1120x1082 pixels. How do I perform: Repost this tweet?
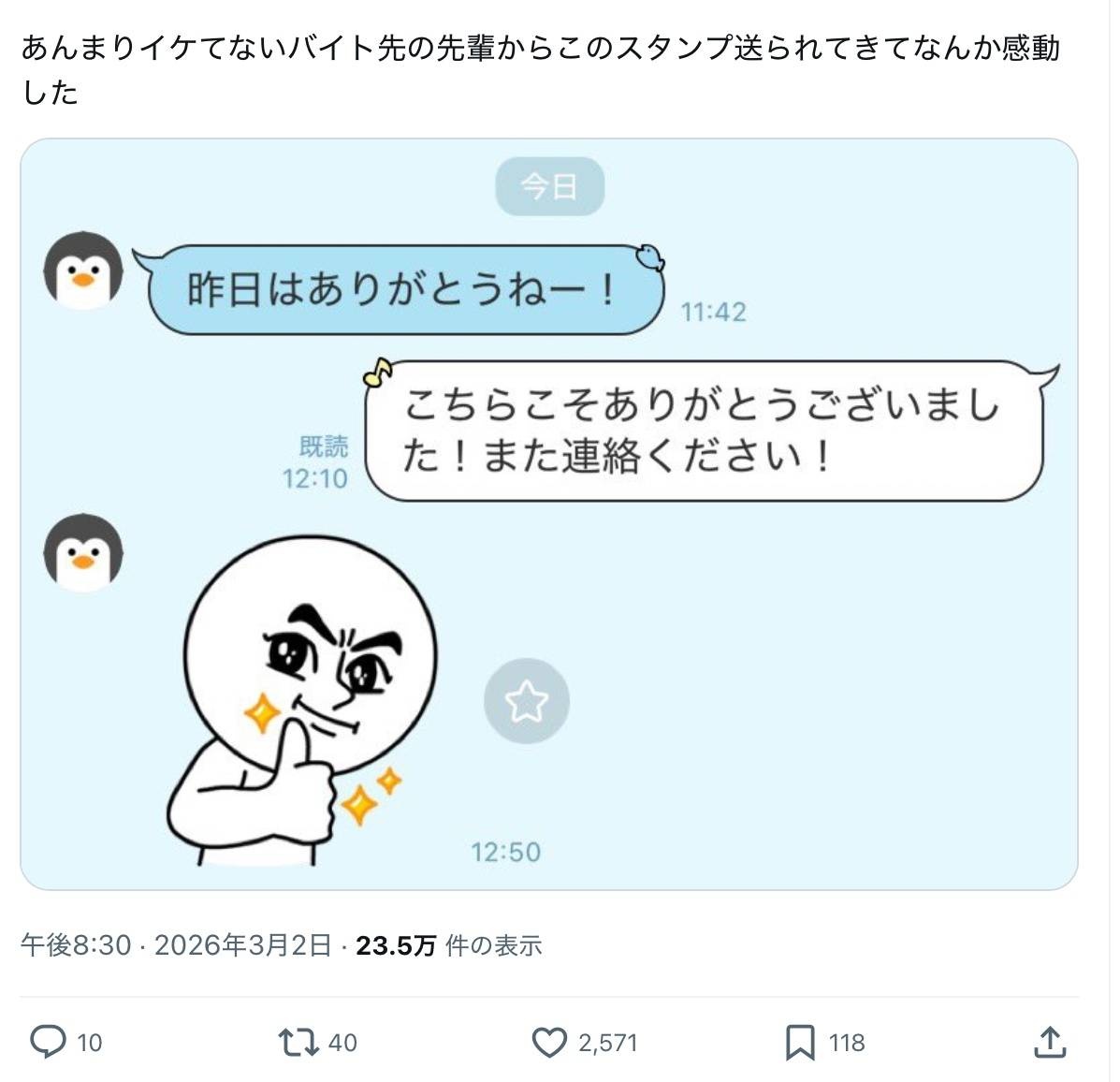(x=298, y=1042)
